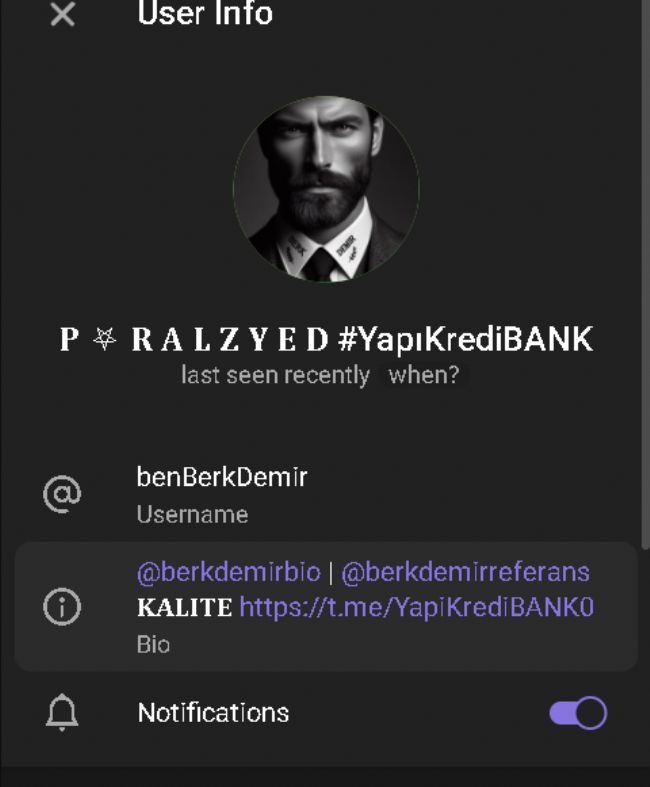Open the @berkdemirreferans mention link
The width and height of the screenshot is (650, 787).
point(465,573)
